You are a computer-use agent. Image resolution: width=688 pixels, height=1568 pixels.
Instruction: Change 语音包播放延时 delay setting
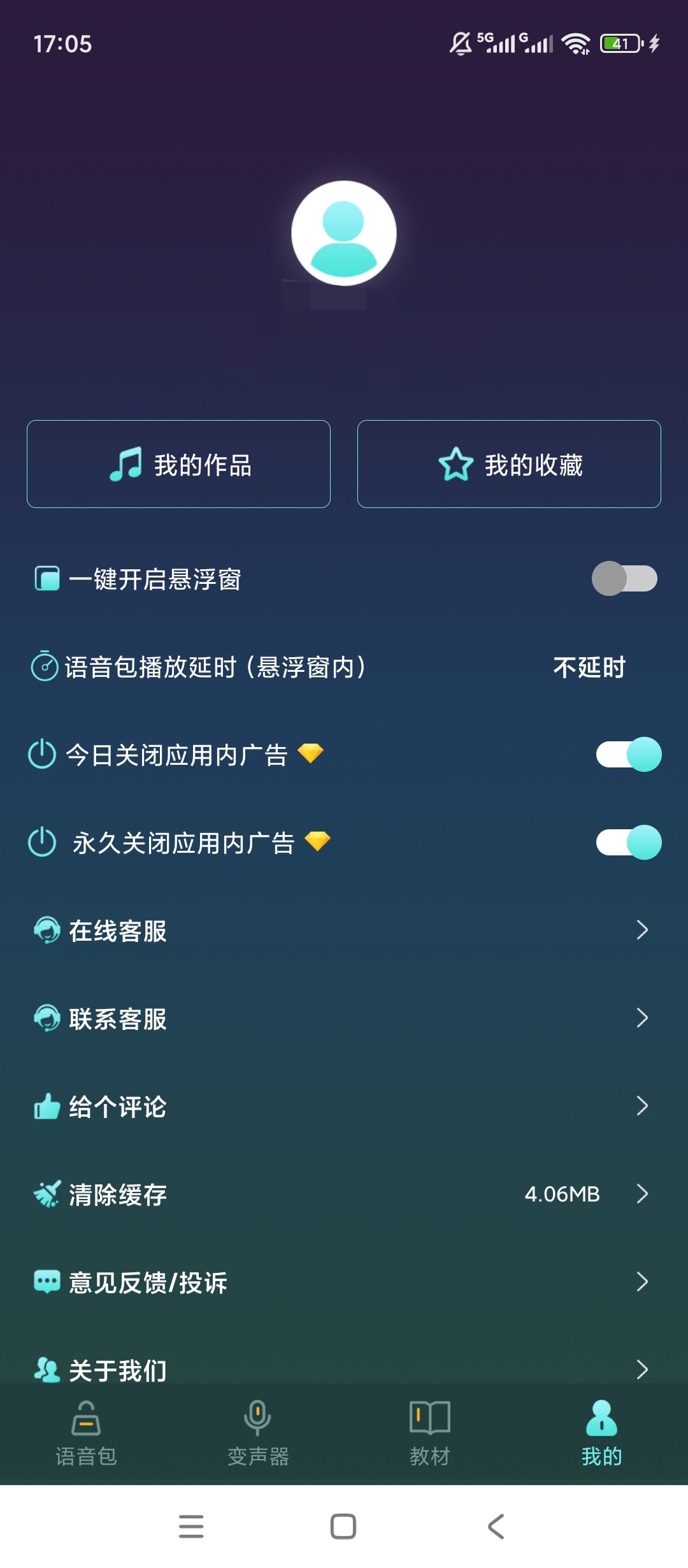tap(344, 667)
